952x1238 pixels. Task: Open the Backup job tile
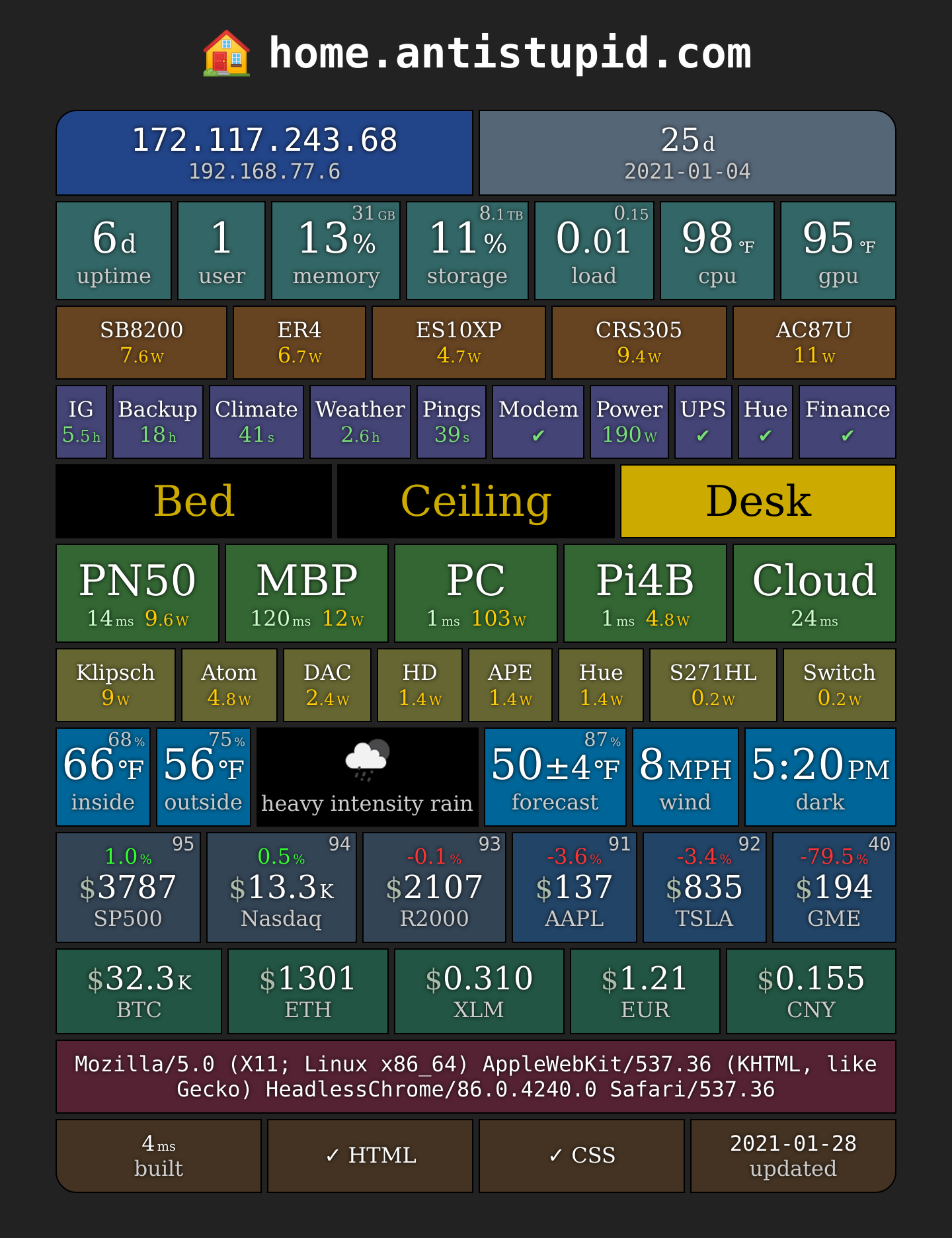coord(158,422)
